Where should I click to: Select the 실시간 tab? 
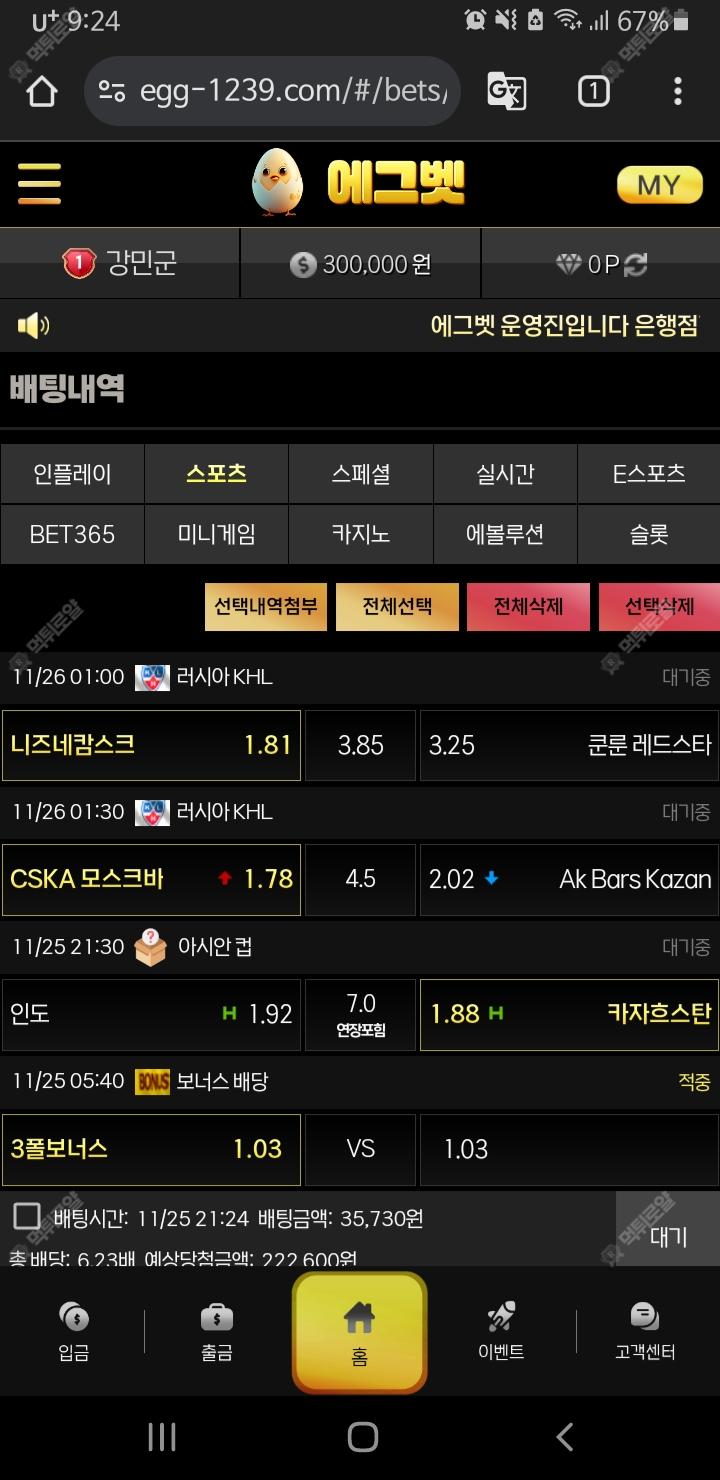coord(505,474)
